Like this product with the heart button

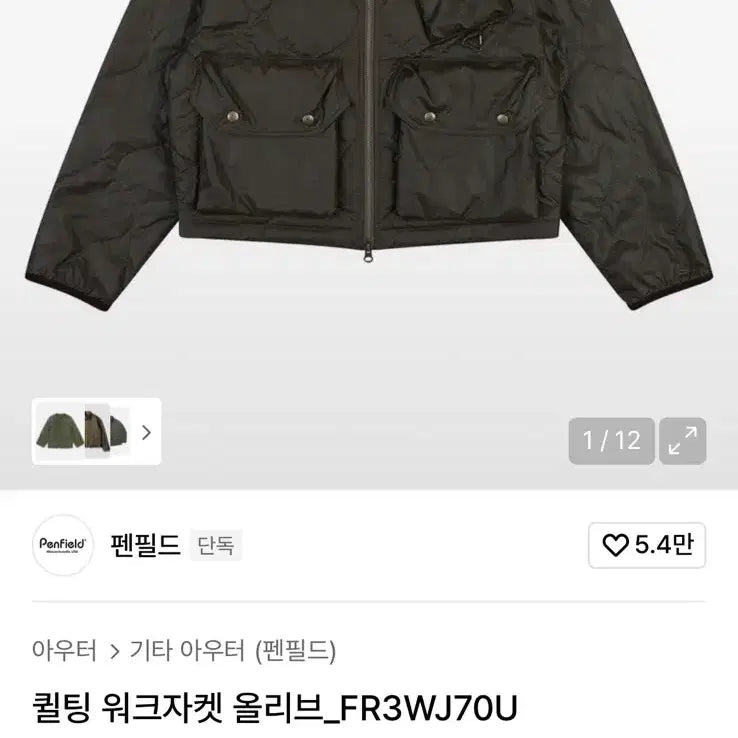coord(647,545)
